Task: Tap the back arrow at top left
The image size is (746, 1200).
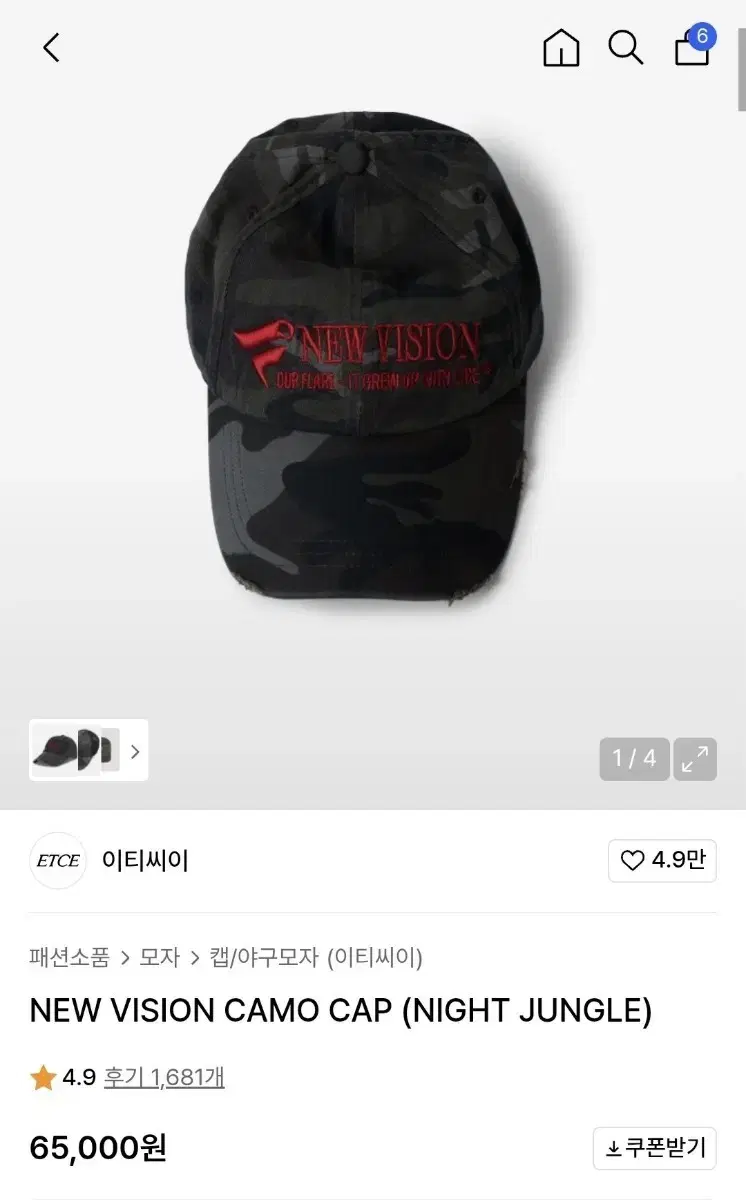Action: pyautogui.click(x=51, y=47)
